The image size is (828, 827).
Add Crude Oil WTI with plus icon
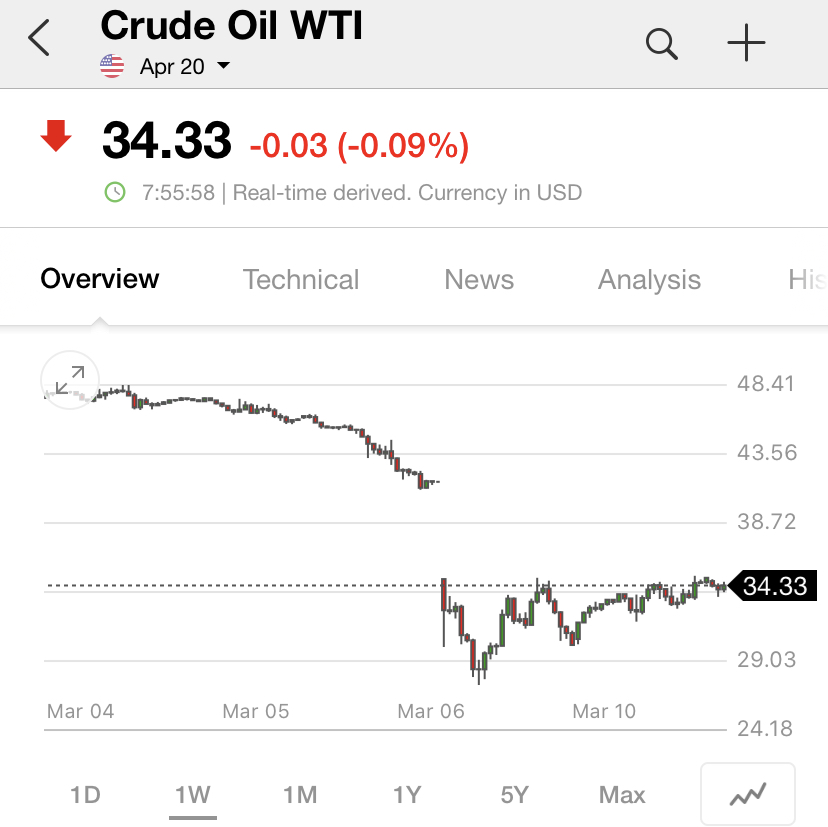746,44
